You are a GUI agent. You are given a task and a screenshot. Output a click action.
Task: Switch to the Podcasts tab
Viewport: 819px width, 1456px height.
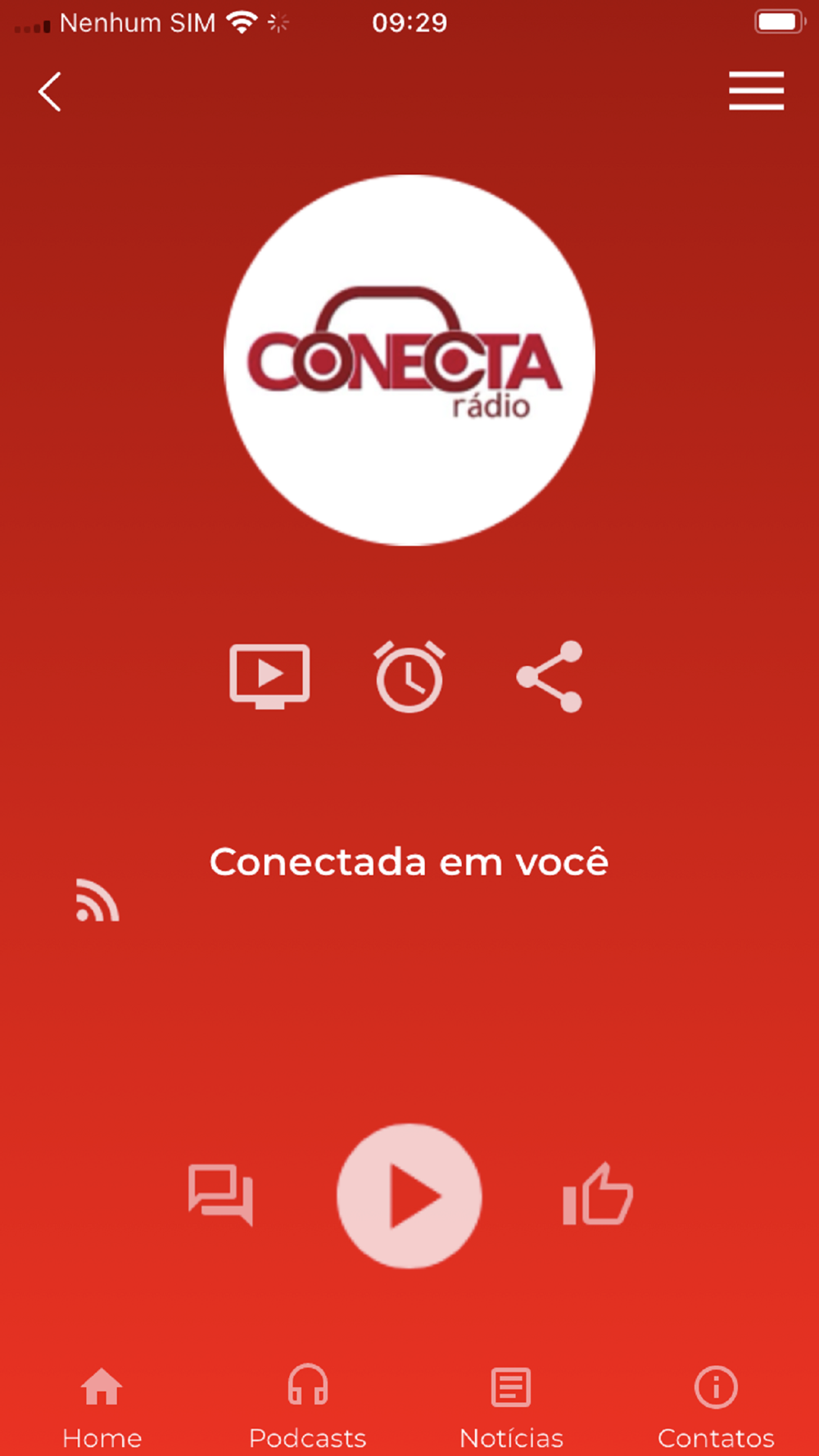307,1409
